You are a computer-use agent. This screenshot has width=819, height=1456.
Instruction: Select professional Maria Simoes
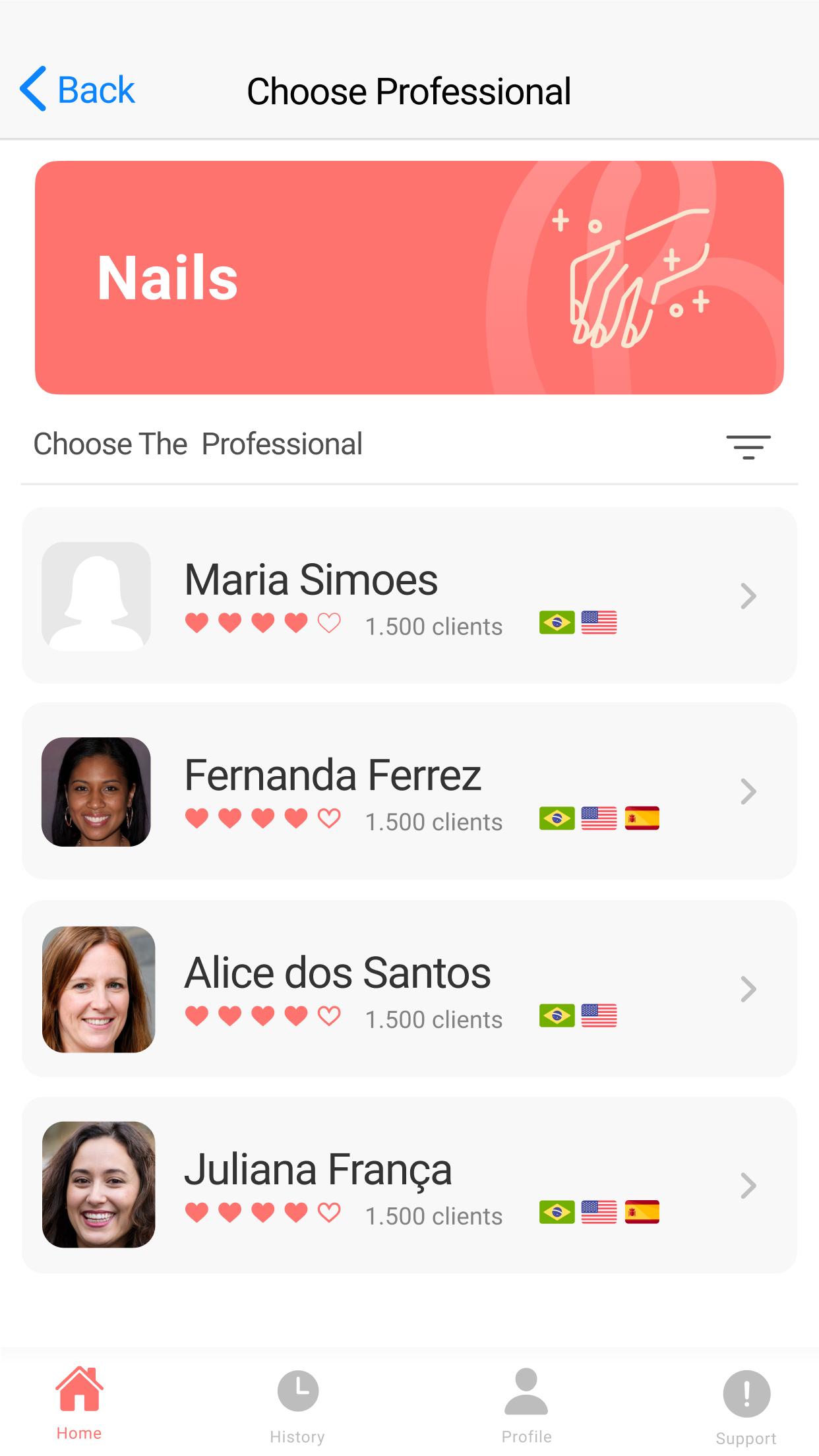click(x=409, y=595)
